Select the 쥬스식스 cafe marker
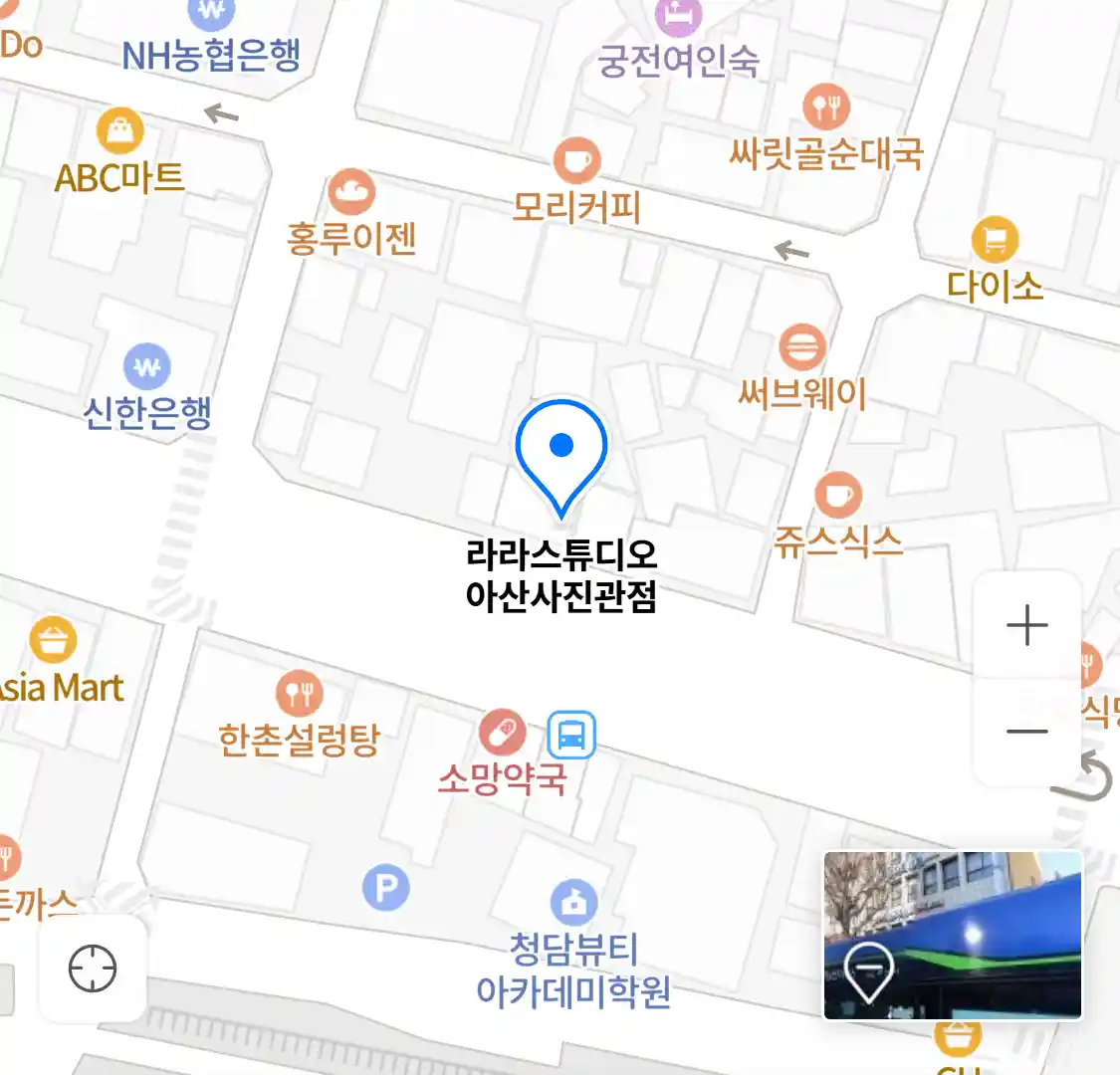Viewport: 1120px width, 1075px height. pyautogui.click(x=838, y=495)
